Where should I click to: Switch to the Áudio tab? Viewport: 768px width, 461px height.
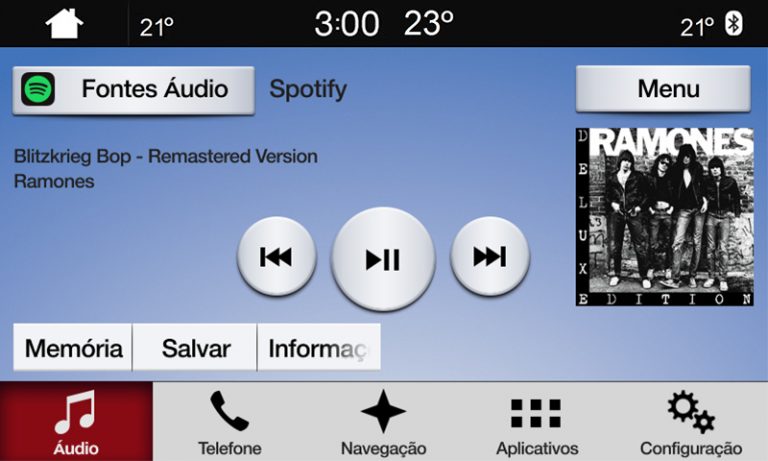76,421
